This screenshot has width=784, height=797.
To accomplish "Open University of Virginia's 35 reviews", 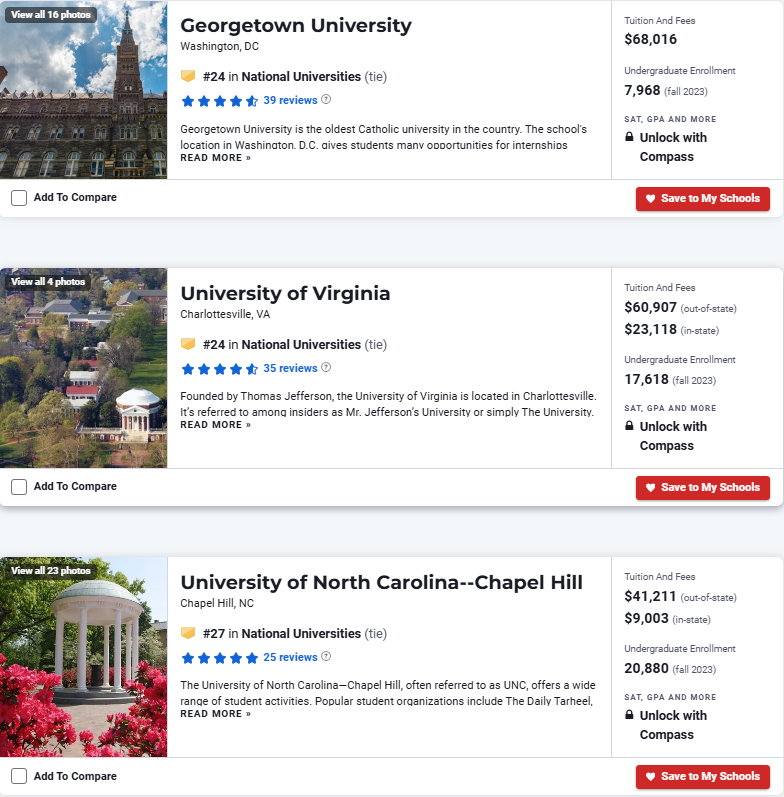I will tap(290, 369).
